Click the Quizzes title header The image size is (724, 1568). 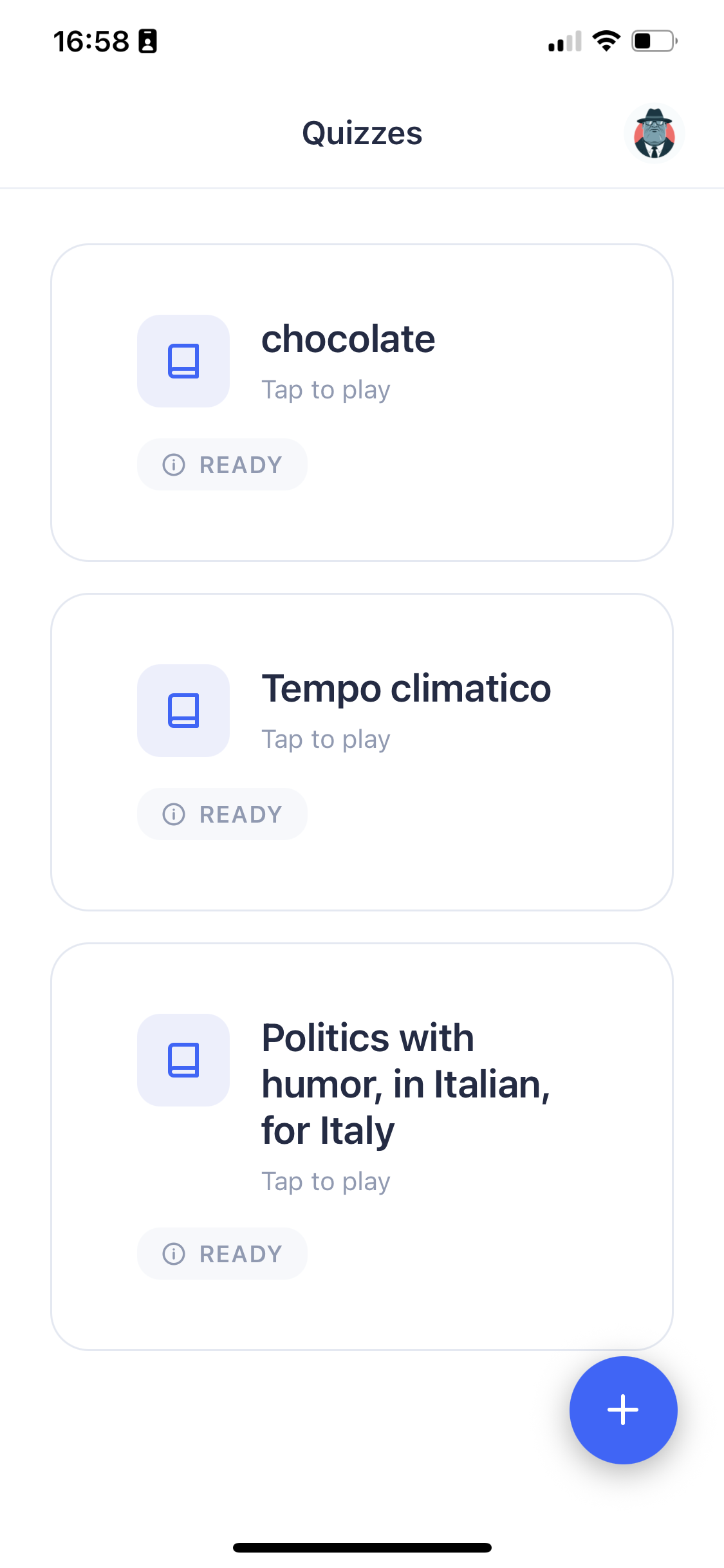(362, 133)
